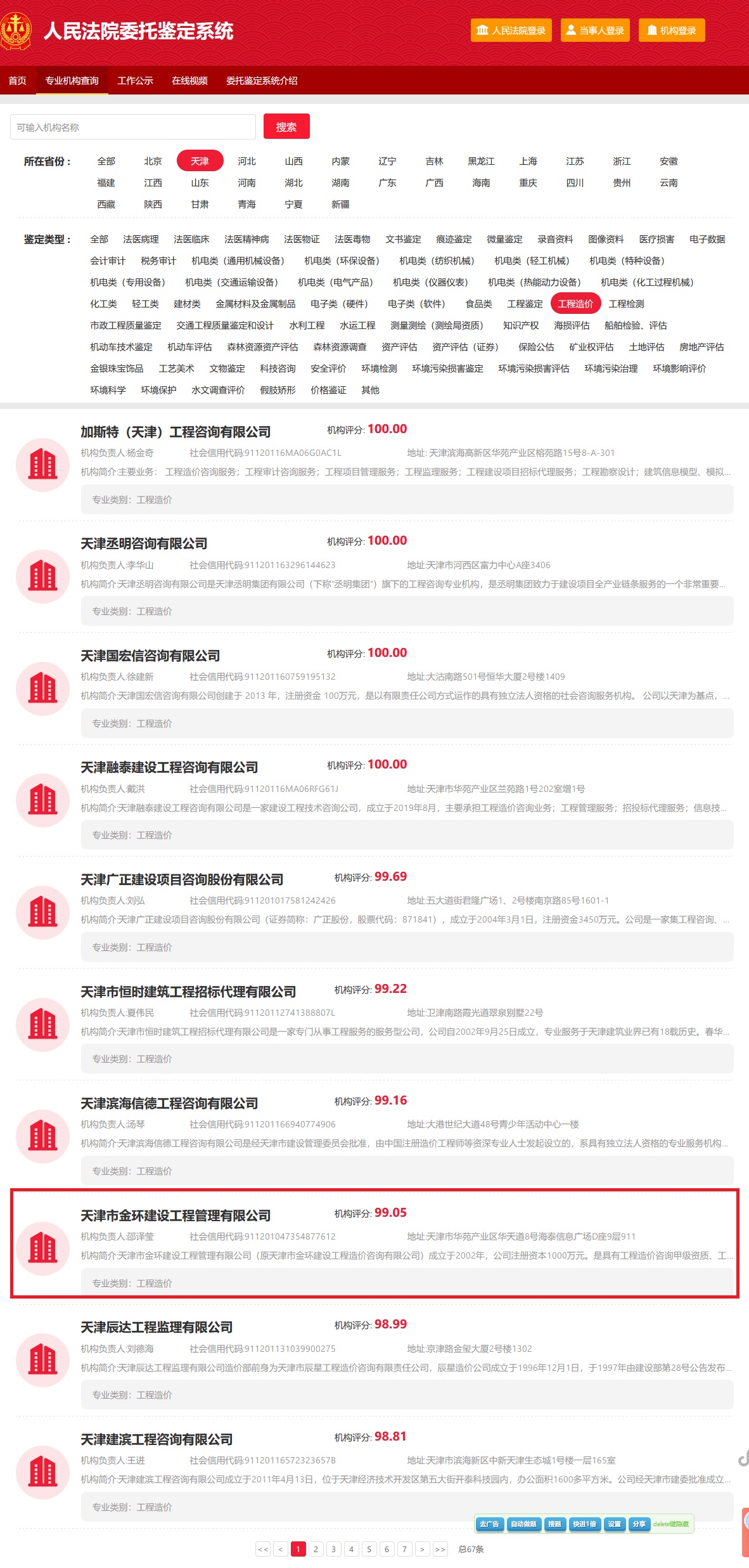Filter by 房地产评估 type
Image resolution: width=749 pixels, height=1568 pixels.
point(701,347)
